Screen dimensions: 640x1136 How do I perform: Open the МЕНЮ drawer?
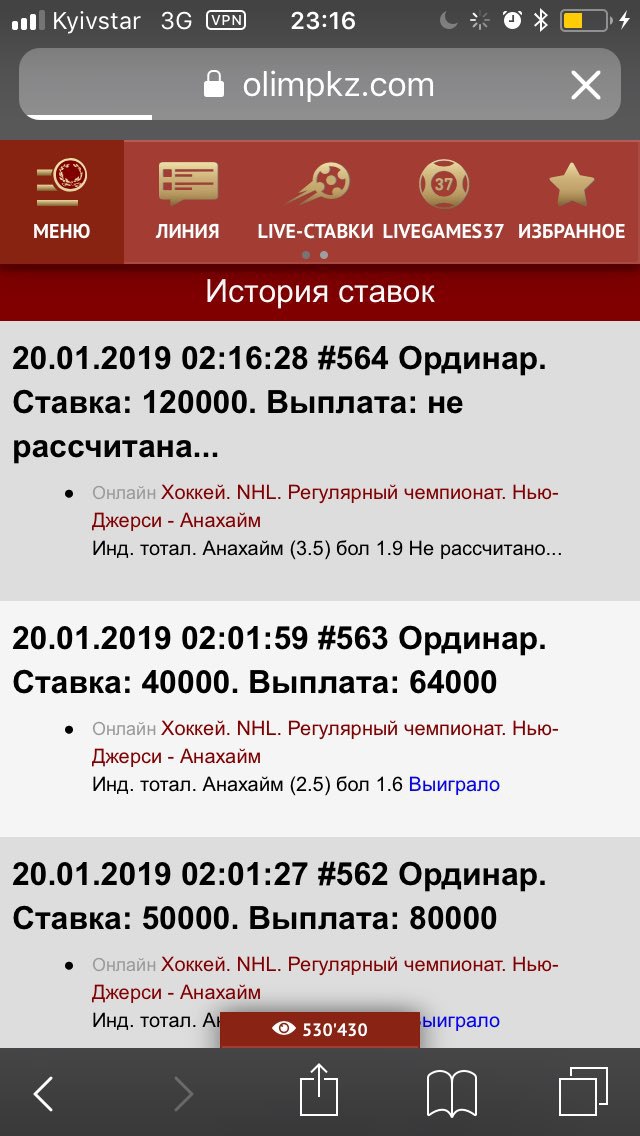coord(61,202)
